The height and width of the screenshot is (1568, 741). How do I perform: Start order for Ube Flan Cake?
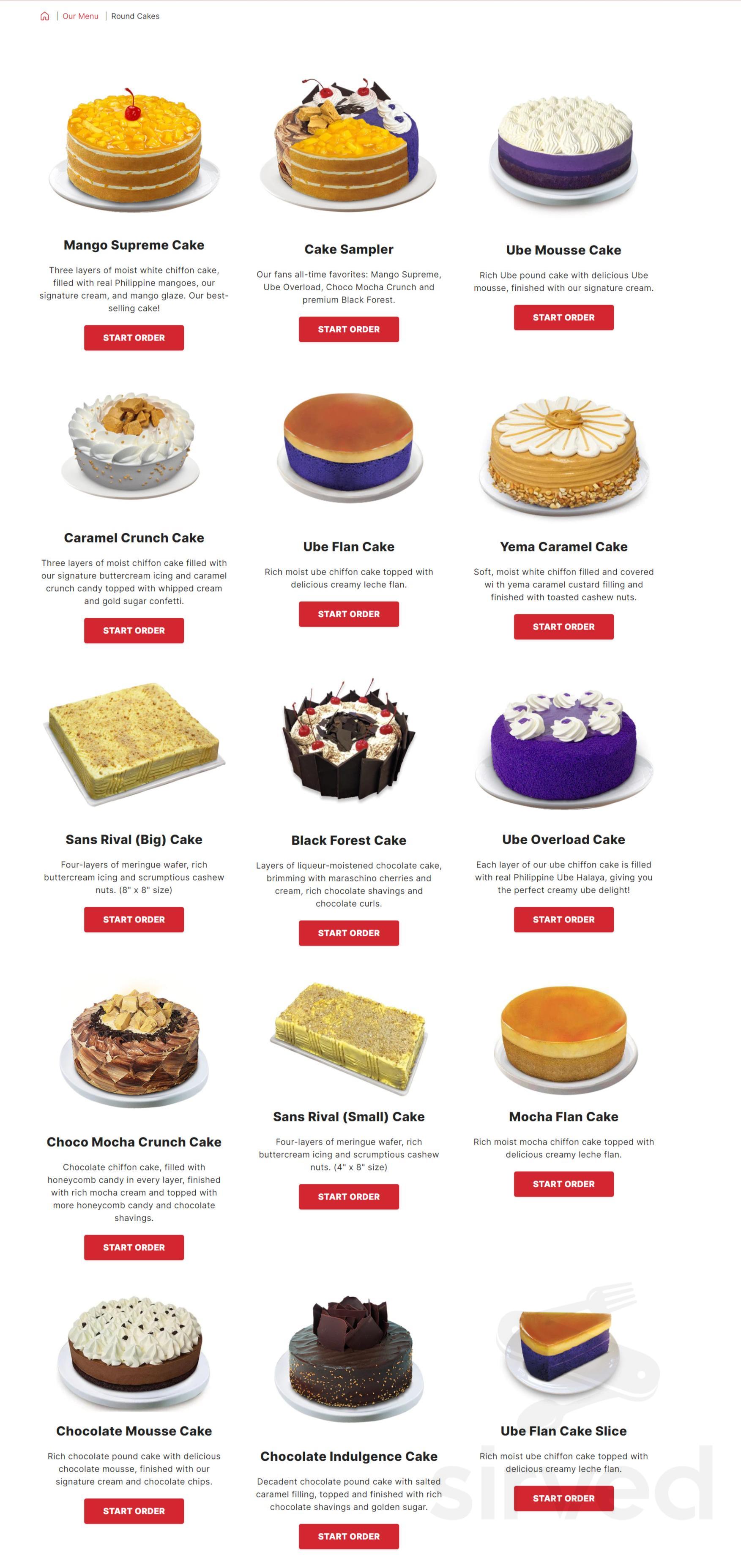coord(348,614)
